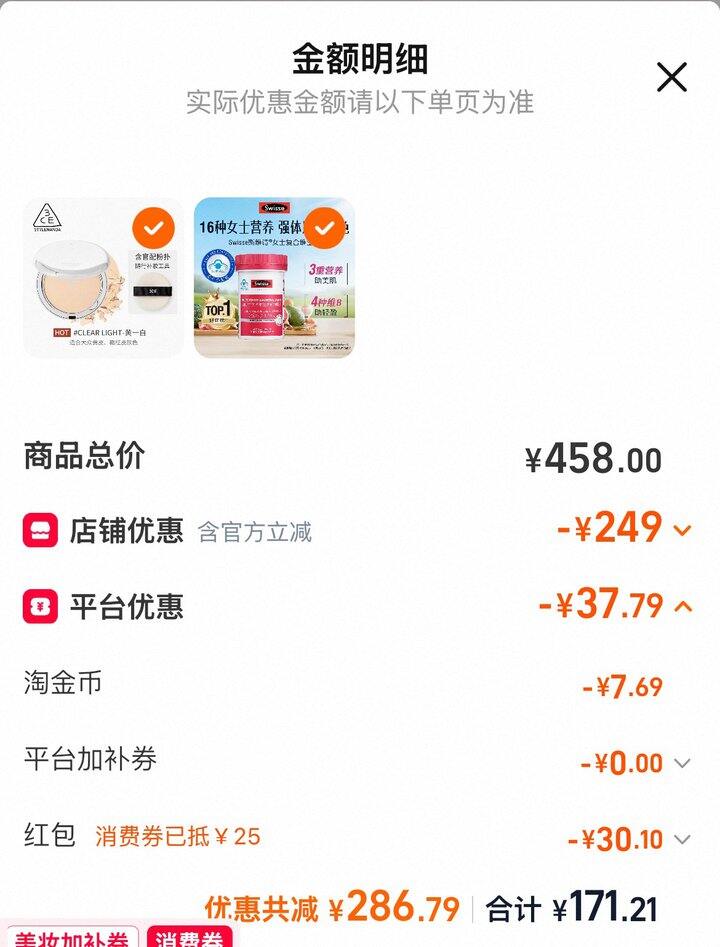Uncheck the 3CE powder compact item
The height and width of the screenshot is (947, 720).
pos(153,228)
